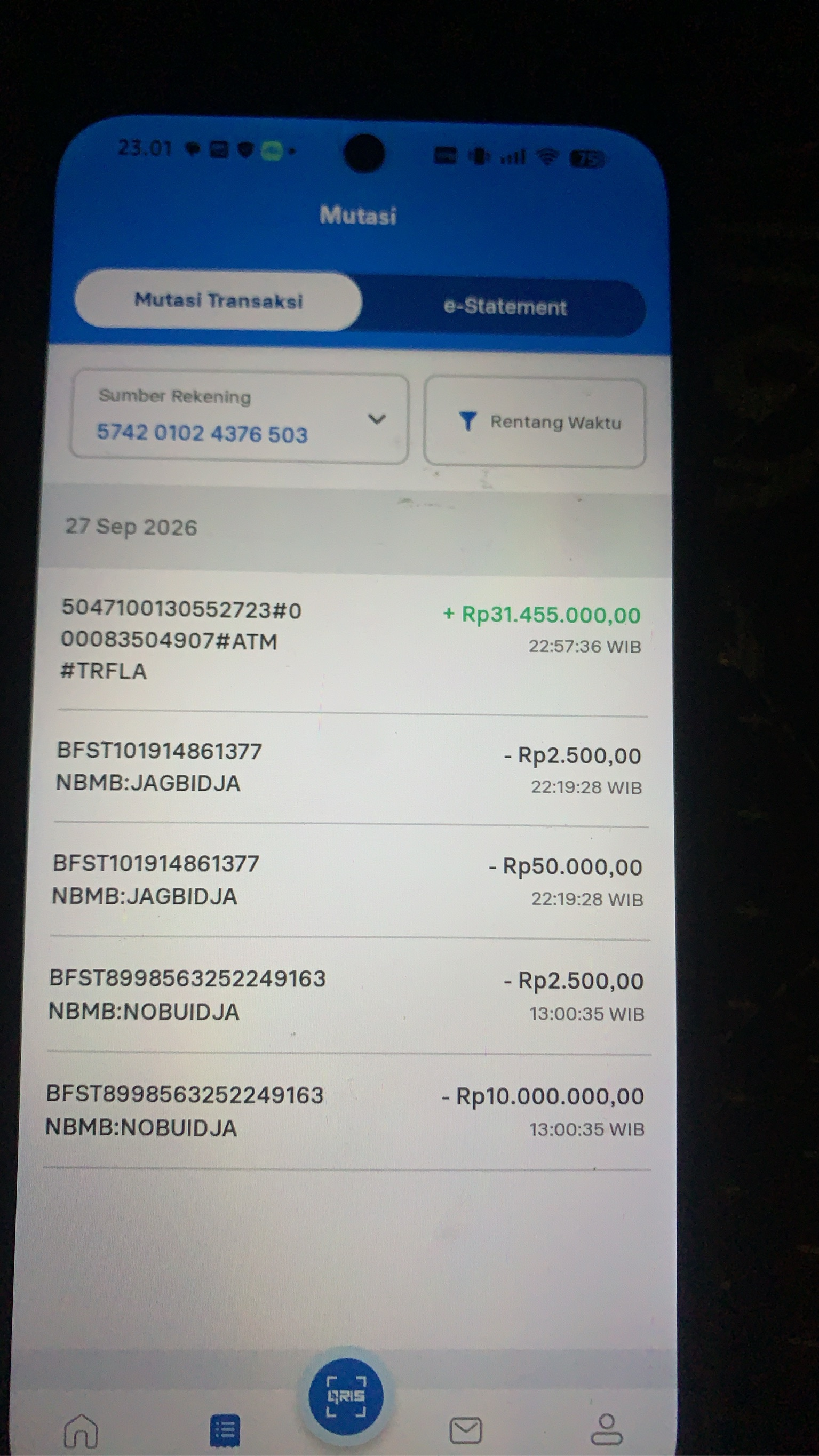This screenshot has width=819, height=1456.
Task: Open the profile account tab
Action: (607, 1429)
